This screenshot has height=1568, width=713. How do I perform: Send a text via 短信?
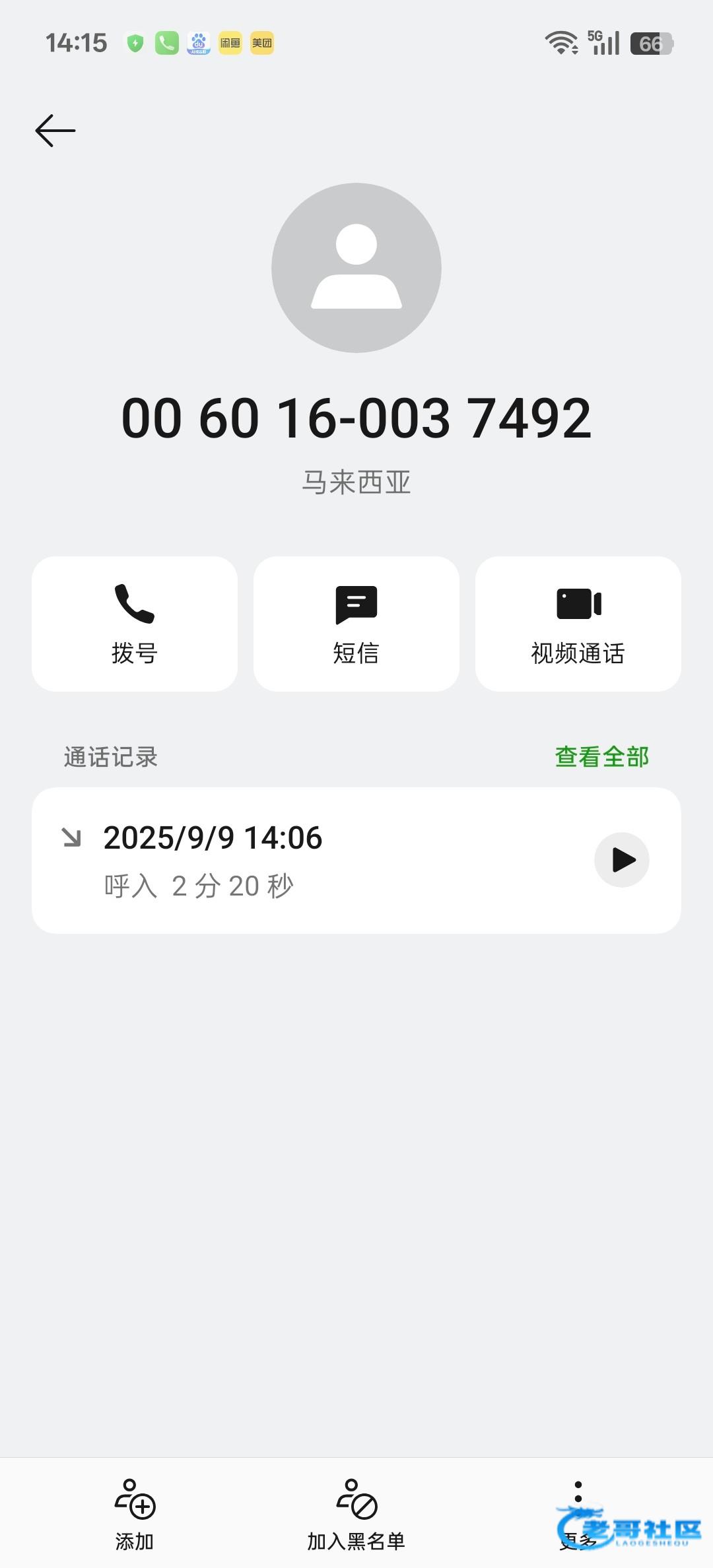point(356,624)
